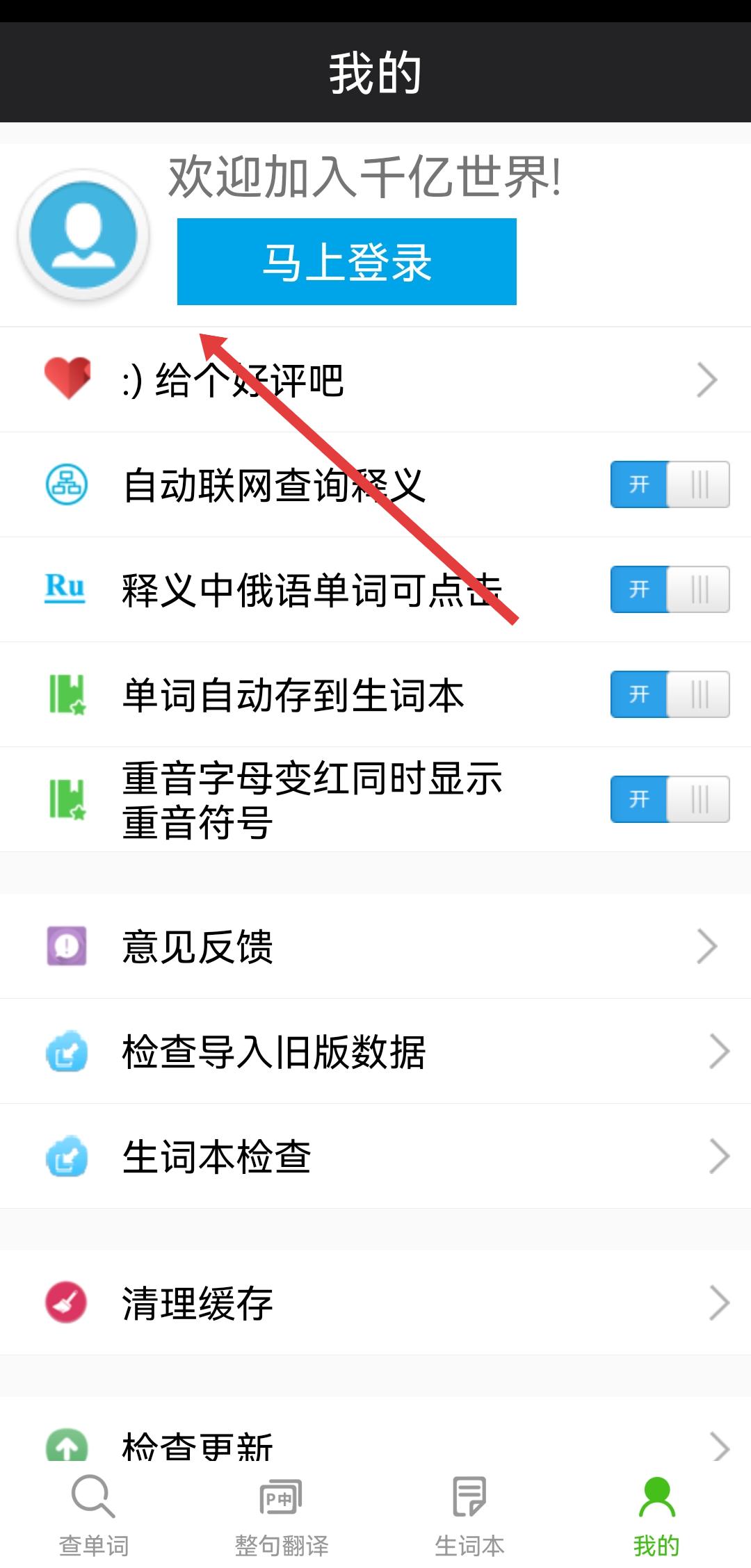Select 清理缓存 to clear cache
This screenshot has height=1568, width=751.
tap(375, 1302)
